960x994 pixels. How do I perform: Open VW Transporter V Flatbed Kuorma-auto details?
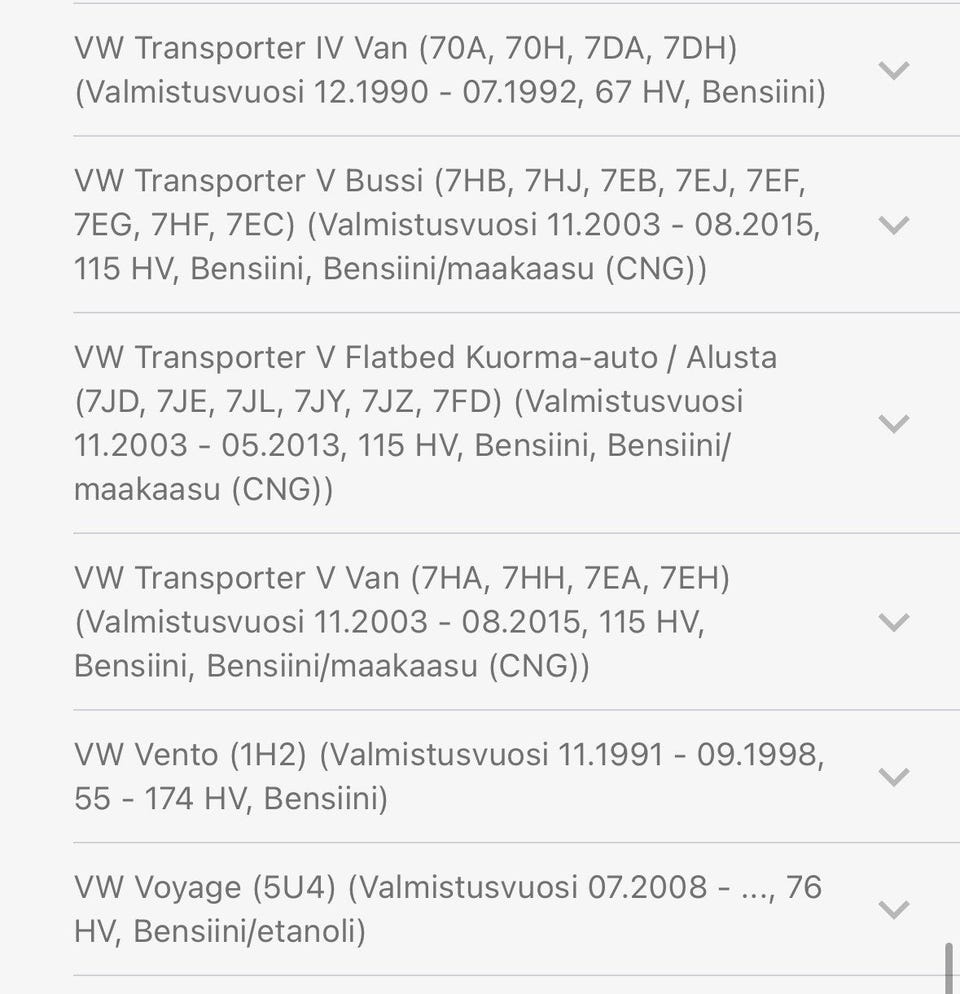892,423
